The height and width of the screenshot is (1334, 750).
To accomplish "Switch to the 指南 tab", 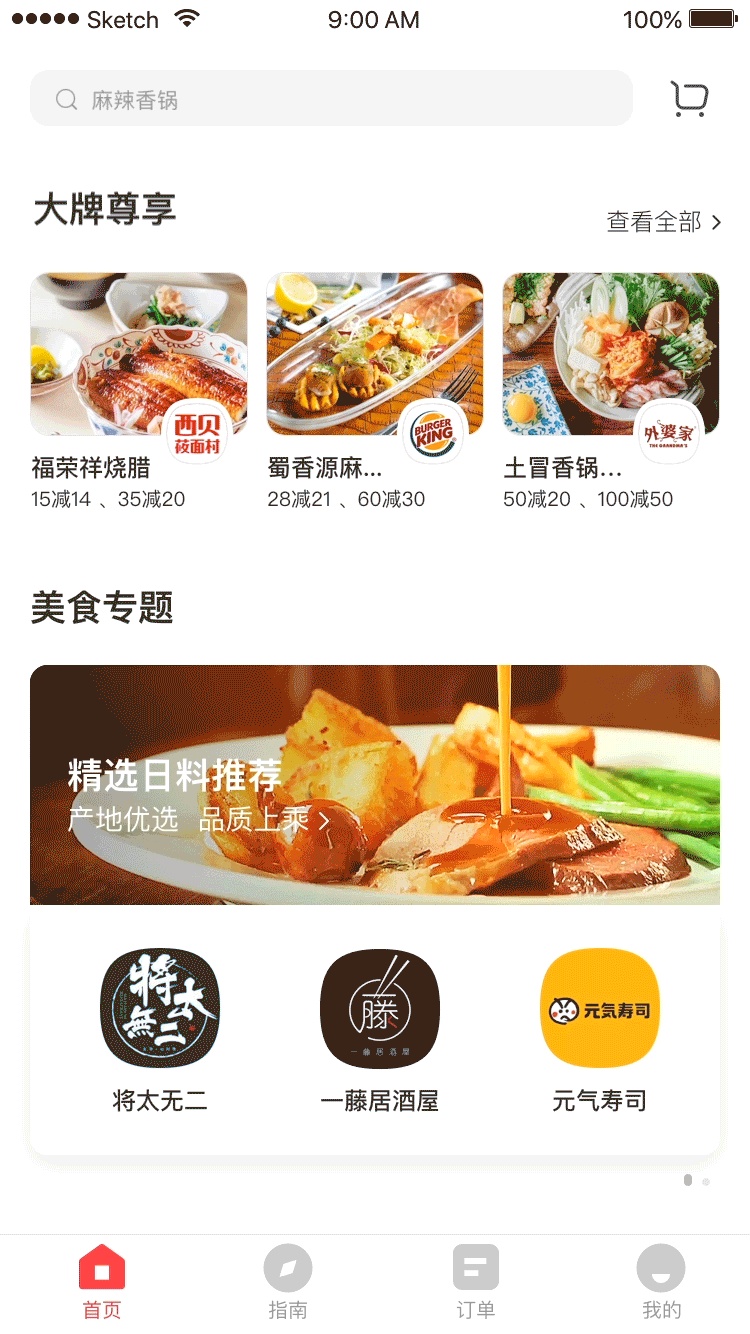I will (x=288, y=1282).
